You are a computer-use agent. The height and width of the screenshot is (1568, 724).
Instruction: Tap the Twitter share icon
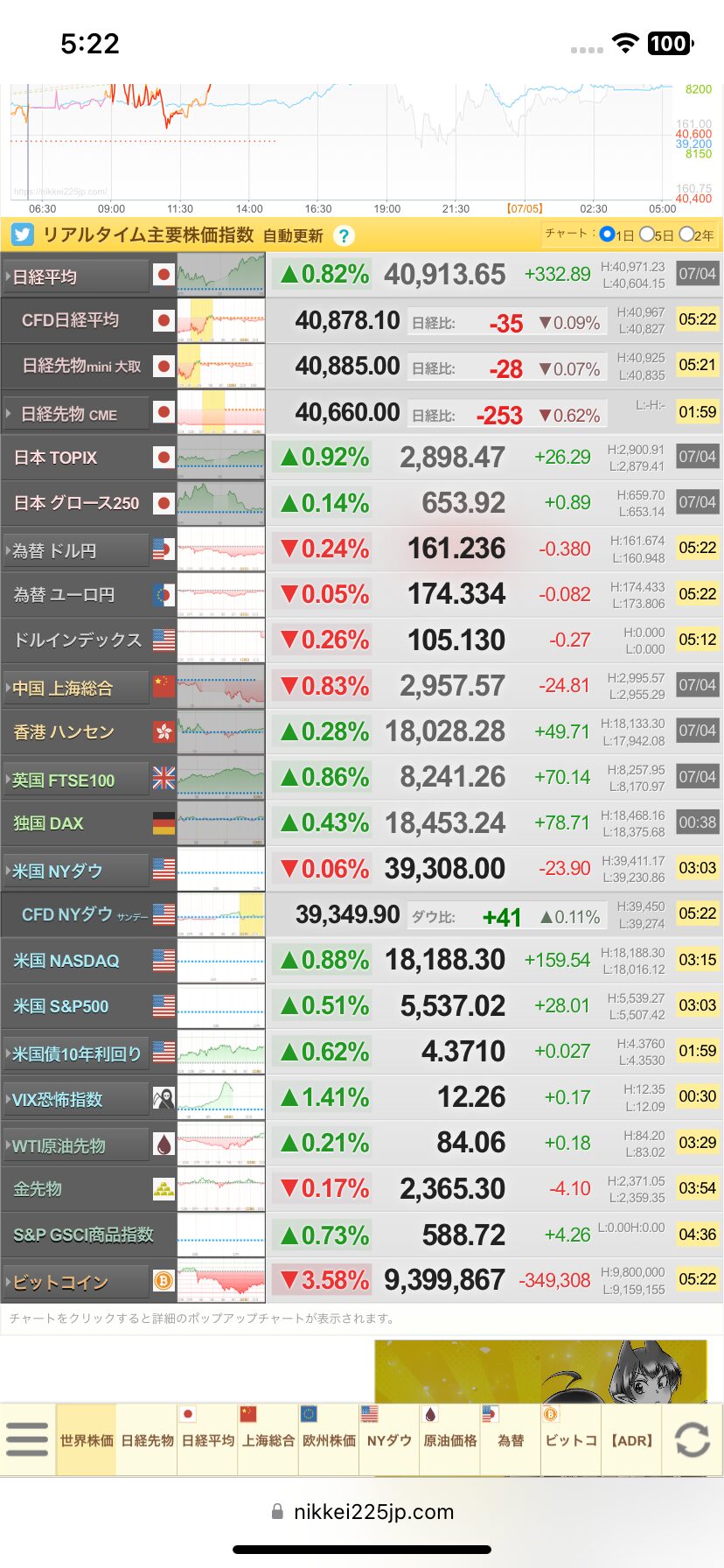[x=22, y=234]
